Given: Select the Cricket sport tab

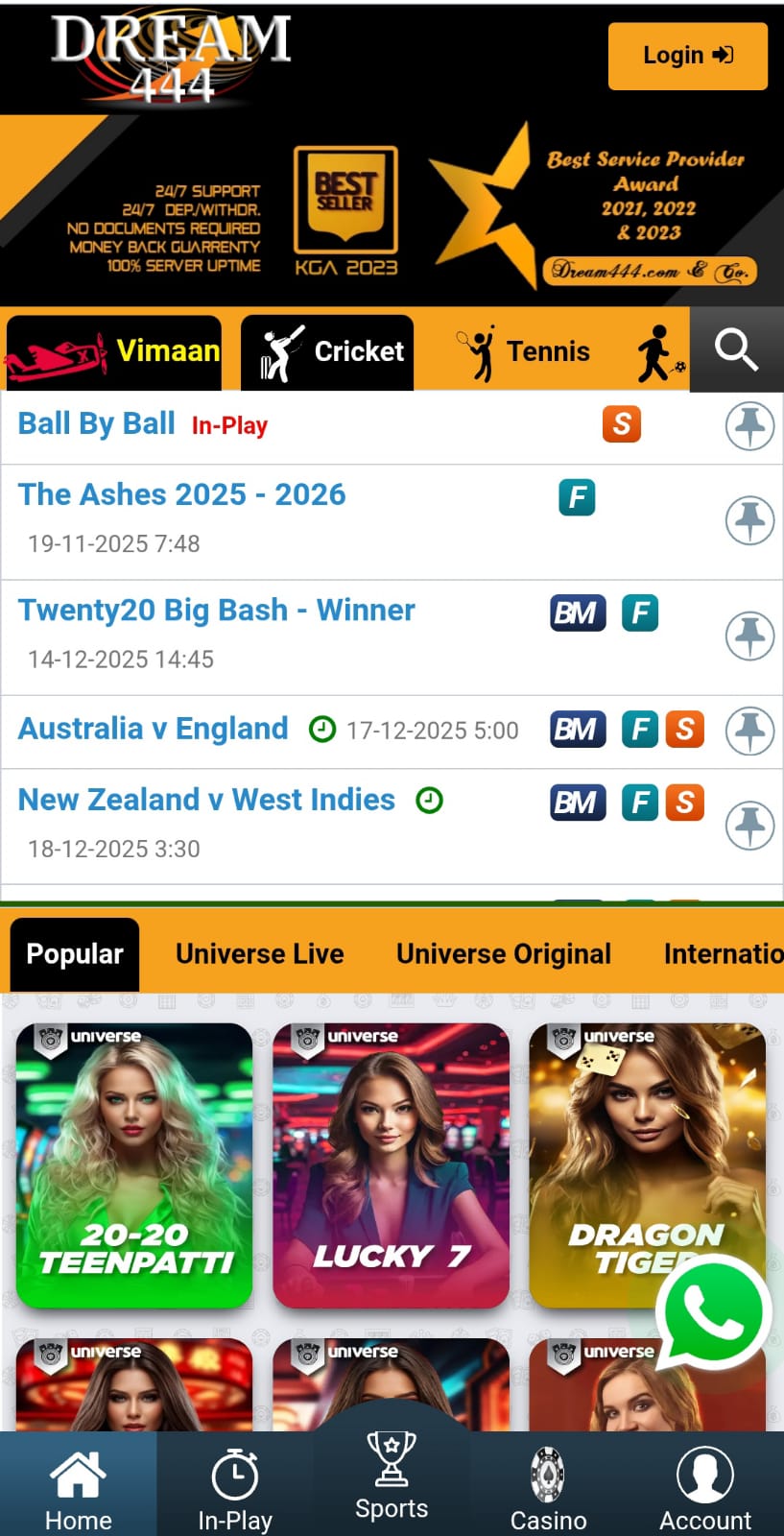Looking at the screenshot, I should point(327,351).
